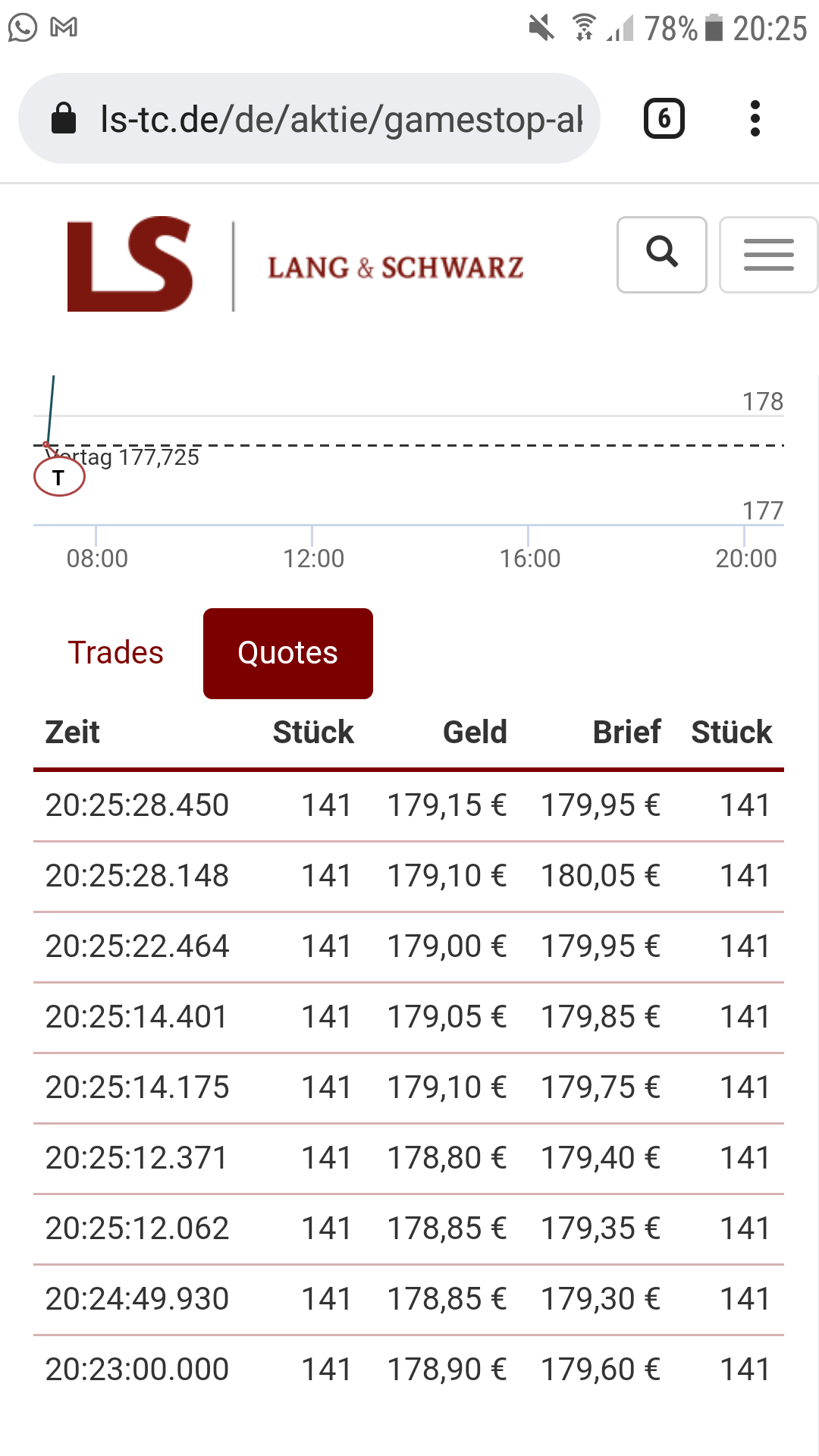Tap the 20:00 mark on the chart timeline

click(x=747, y=559)
